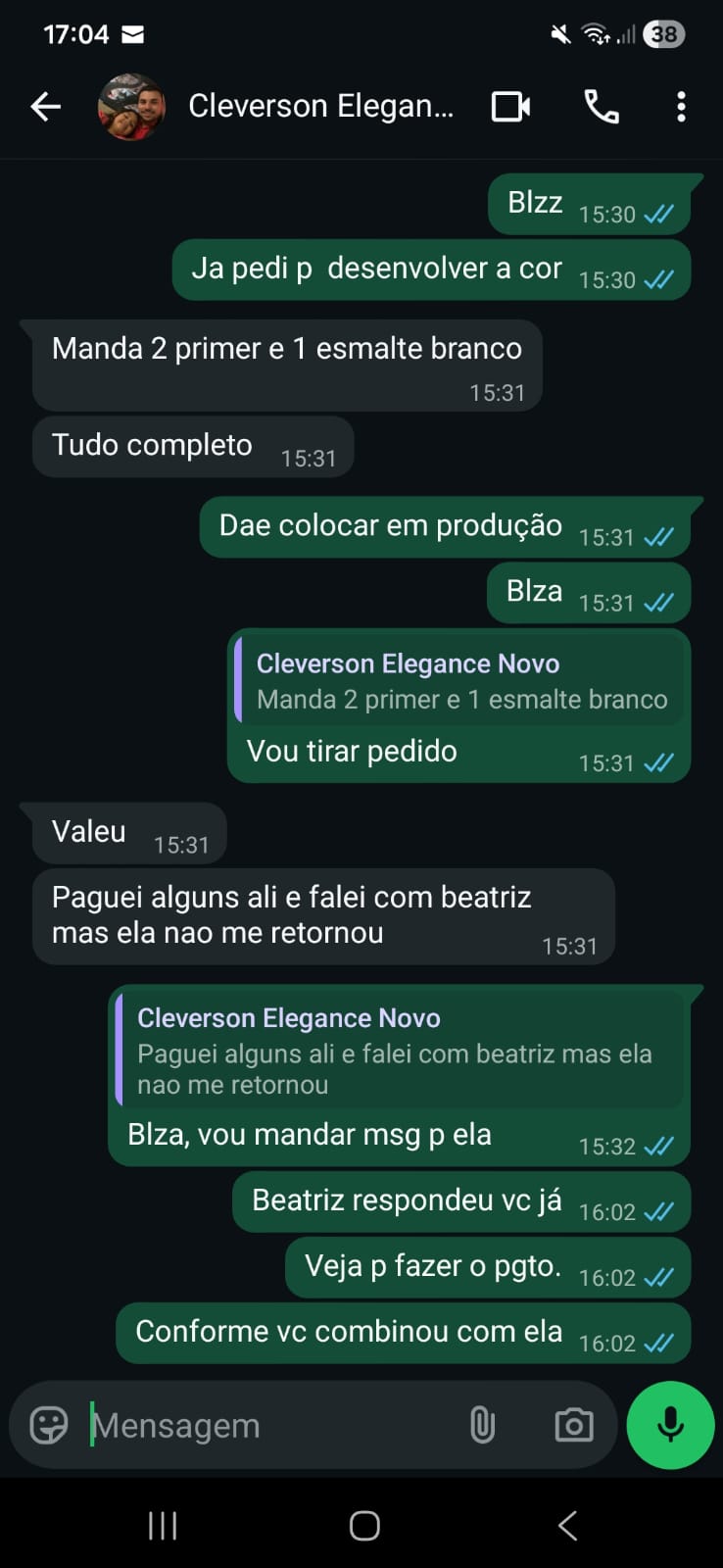The width and height of the screenshot is (723, 1568).
Task: Record a voice message with the microphone
Action: pyautogui.click(x=670, y=1425)
